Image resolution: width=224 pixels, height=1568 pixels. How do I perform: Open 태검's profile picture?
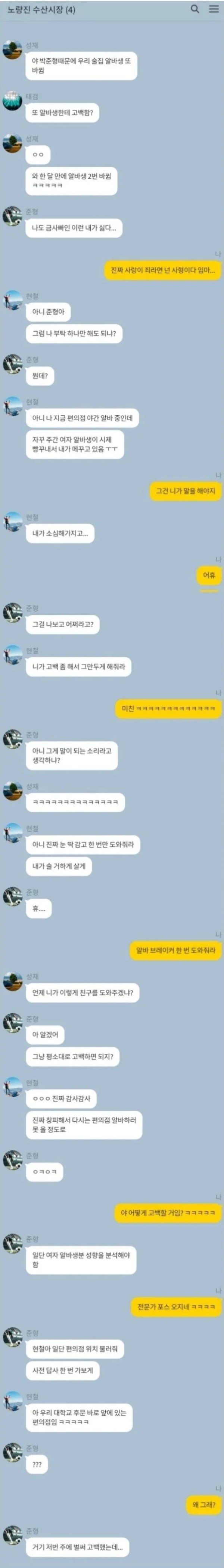coord(12,102)
